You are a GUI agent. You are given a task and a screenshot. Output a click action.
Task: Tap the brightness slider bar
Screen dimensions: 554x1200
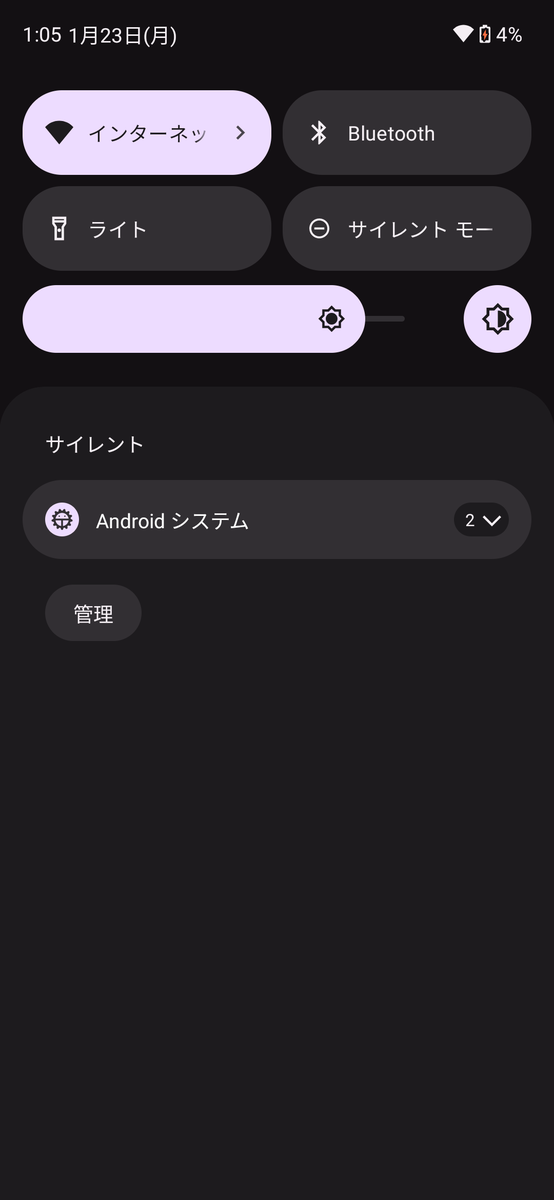[x=214, y=319]
